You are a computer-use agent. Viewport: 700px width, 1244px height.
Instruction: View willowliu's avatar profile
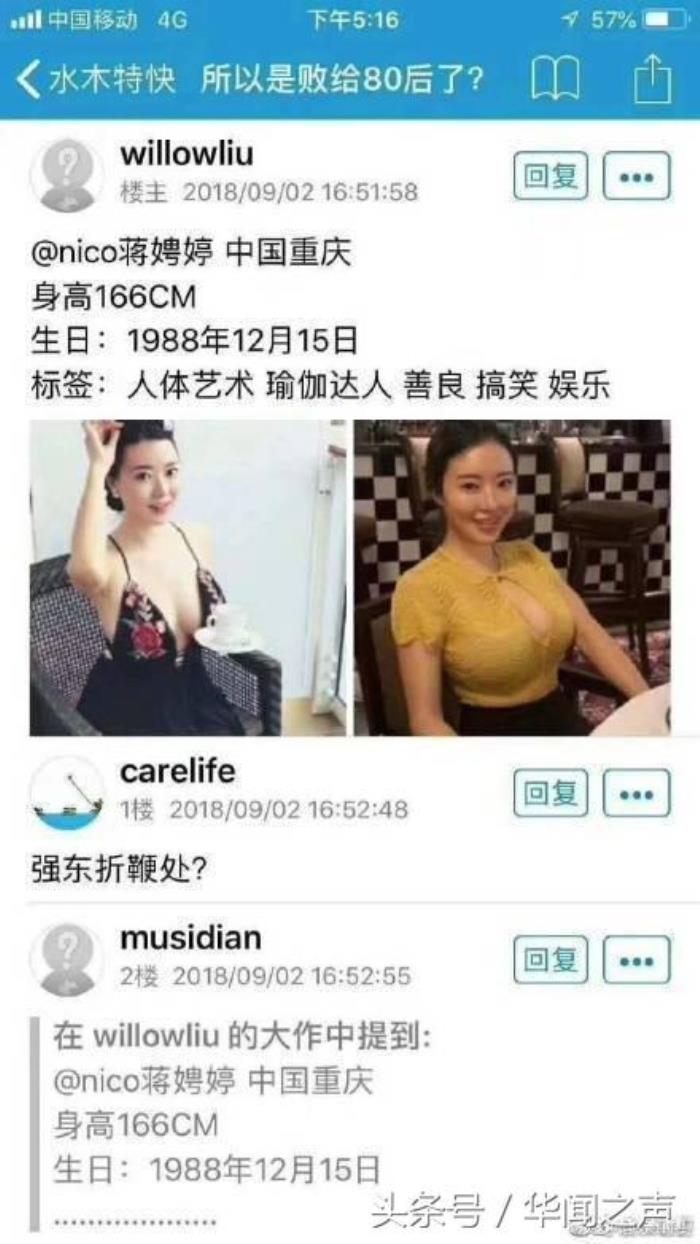66,174
